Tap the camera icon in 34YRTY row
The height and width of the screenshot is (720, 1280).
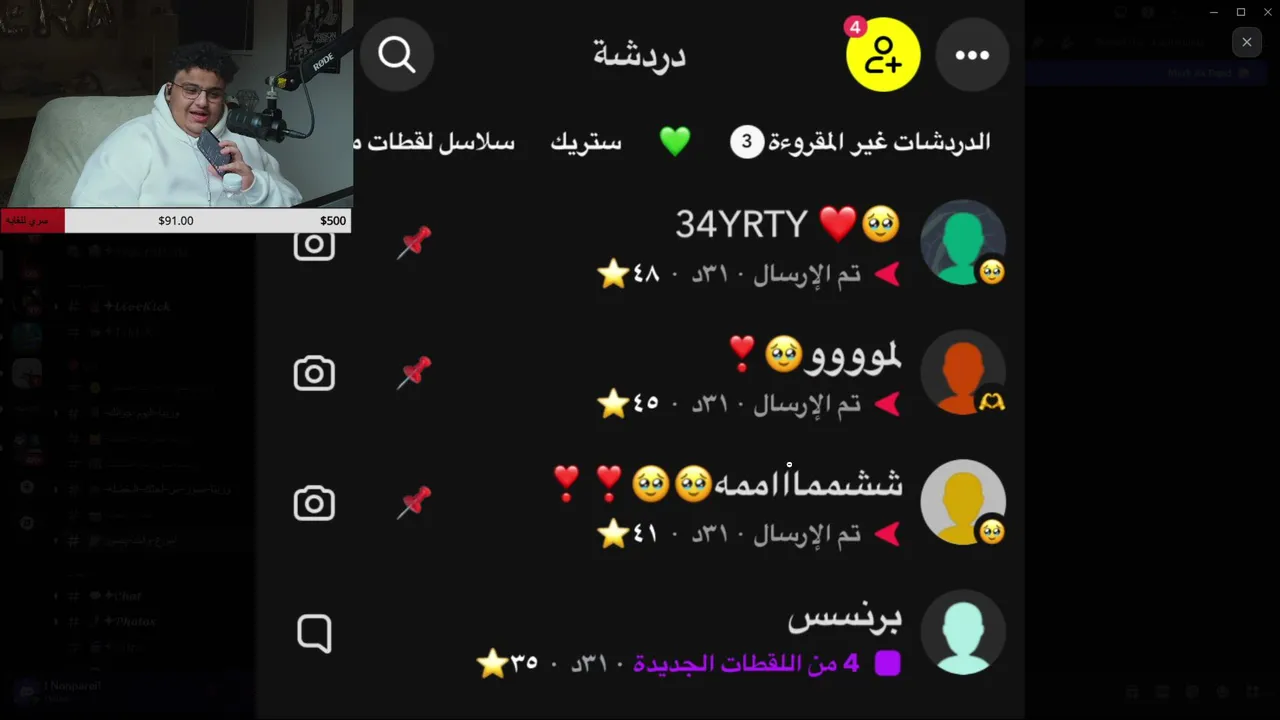click(314, 244)
